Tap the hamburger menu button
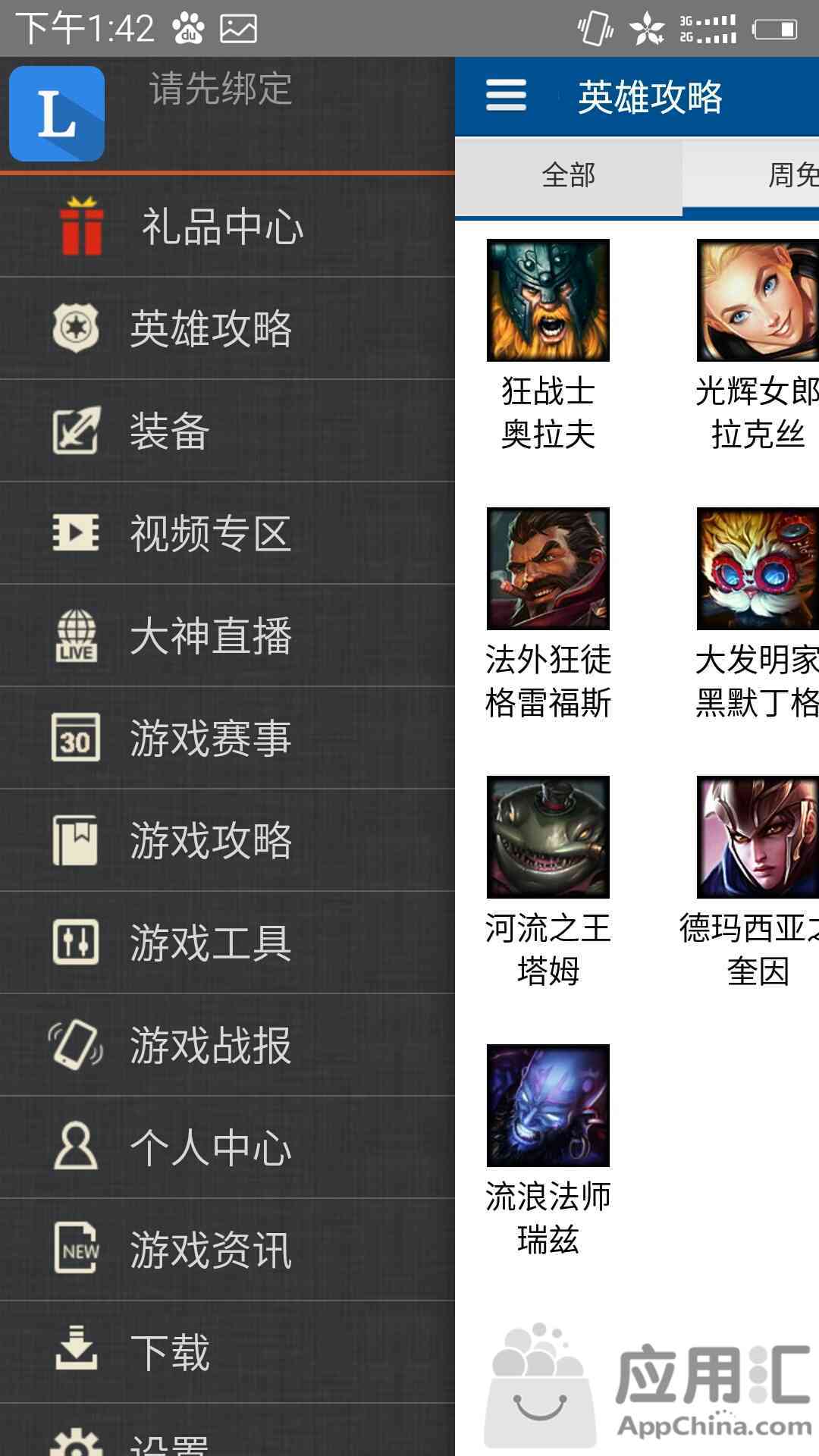Screen dimensions: 819x1456 point(507,96)
